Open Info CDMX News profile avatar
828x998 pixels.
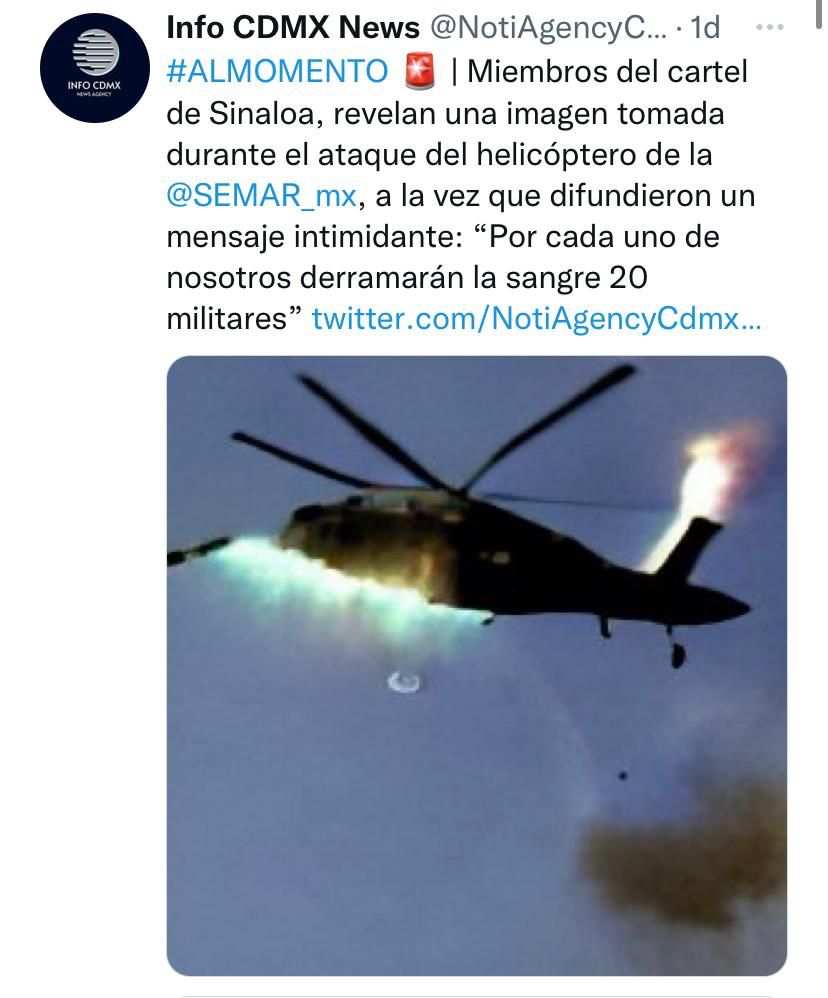pyautogui.click(x=95, y=69)
